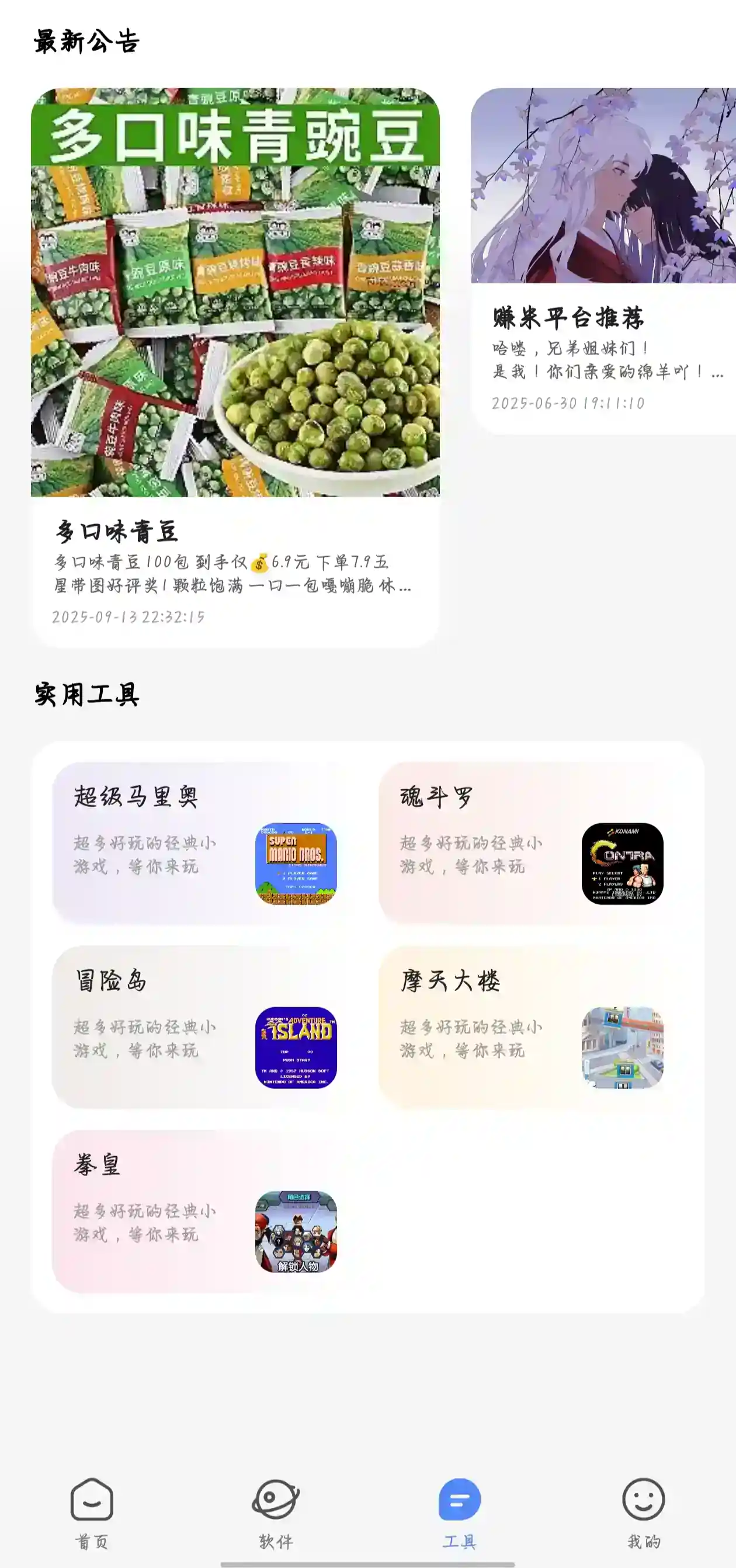736x1568 pixels.
Task: Open the 多口味青豆 announcement card
Action: [x=235, y=367]
